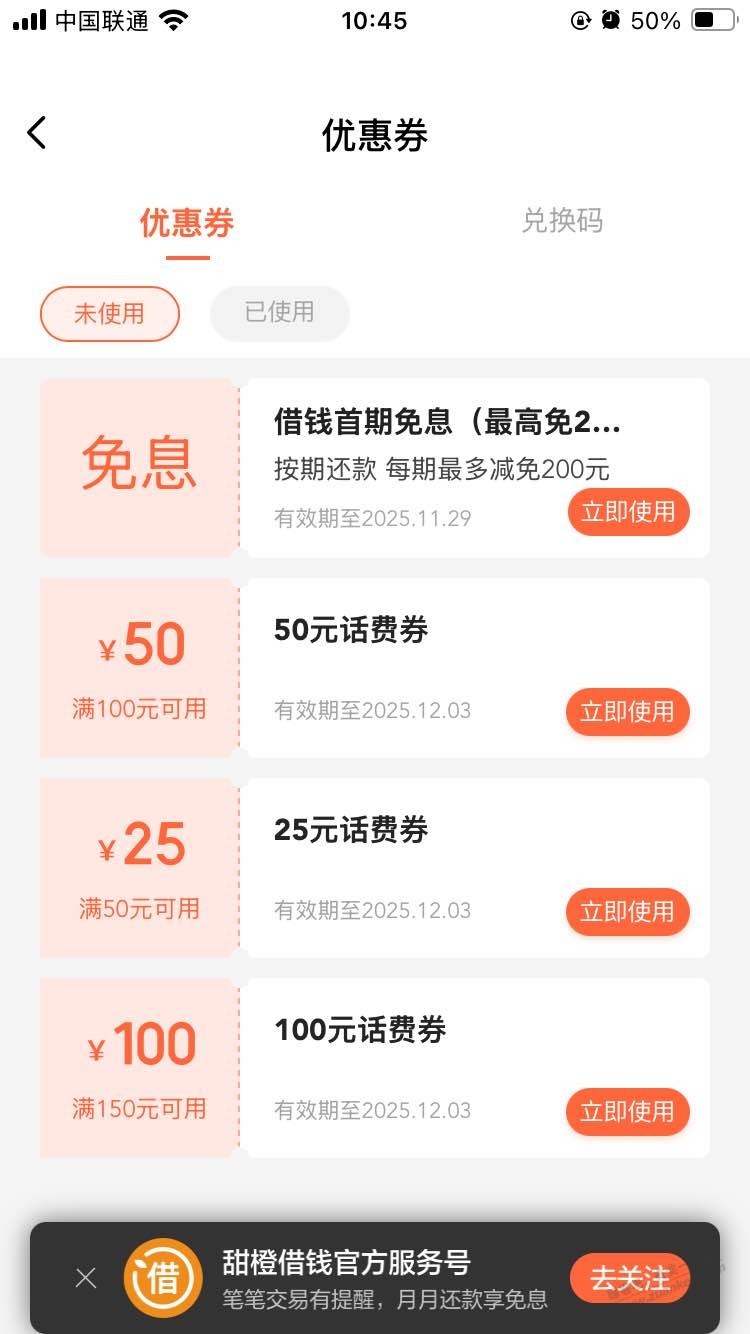Screen dimensions: 750x1334
Task: Dismiss the 甜橙借钱官方服务号 banner
Action: [86, 1278]
